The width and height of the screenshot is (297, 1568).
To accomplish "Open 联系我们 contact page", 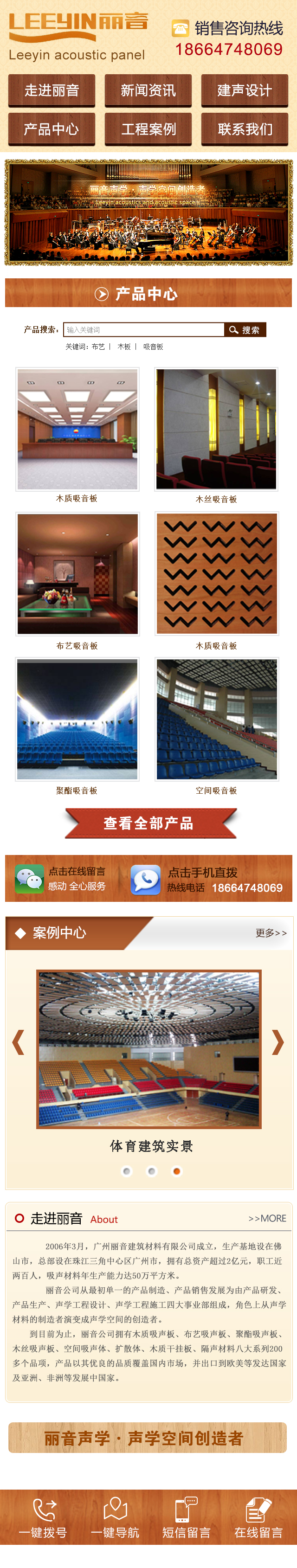I will [x=244, y=129].
